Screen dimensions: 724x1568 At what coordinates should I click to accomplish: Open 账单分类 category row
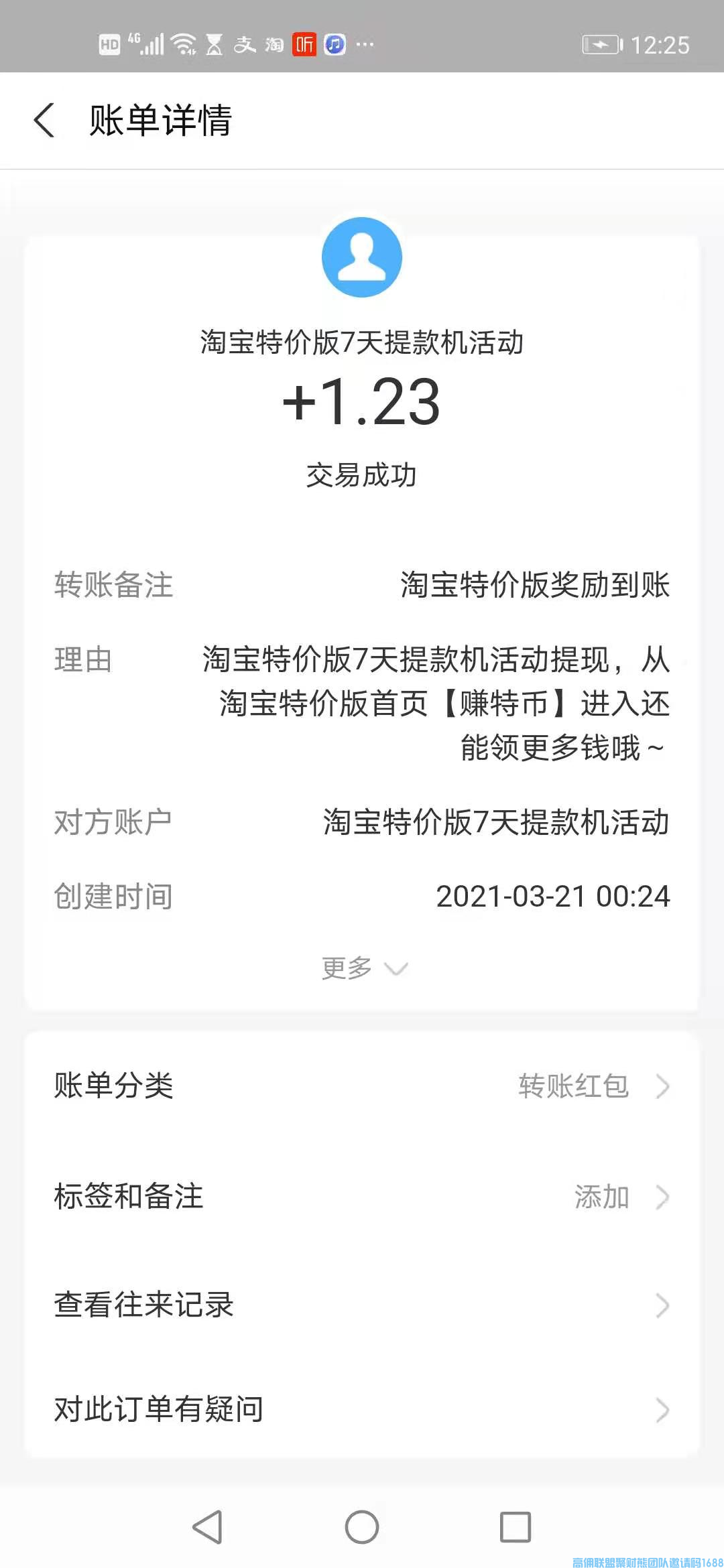[362, 1086]
